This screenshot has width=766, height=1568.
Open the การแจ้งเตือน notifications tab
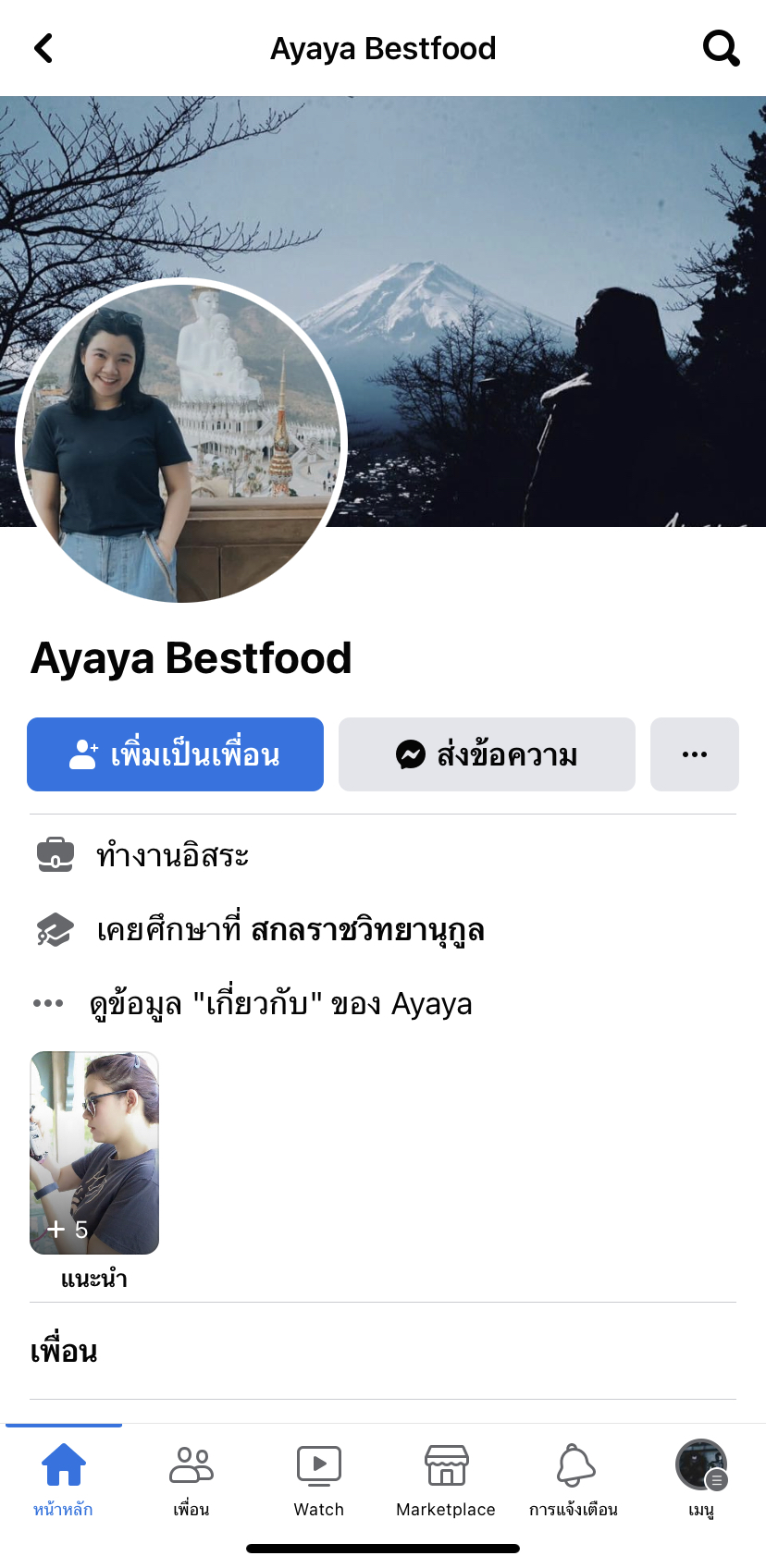(x=574, y=1479)
